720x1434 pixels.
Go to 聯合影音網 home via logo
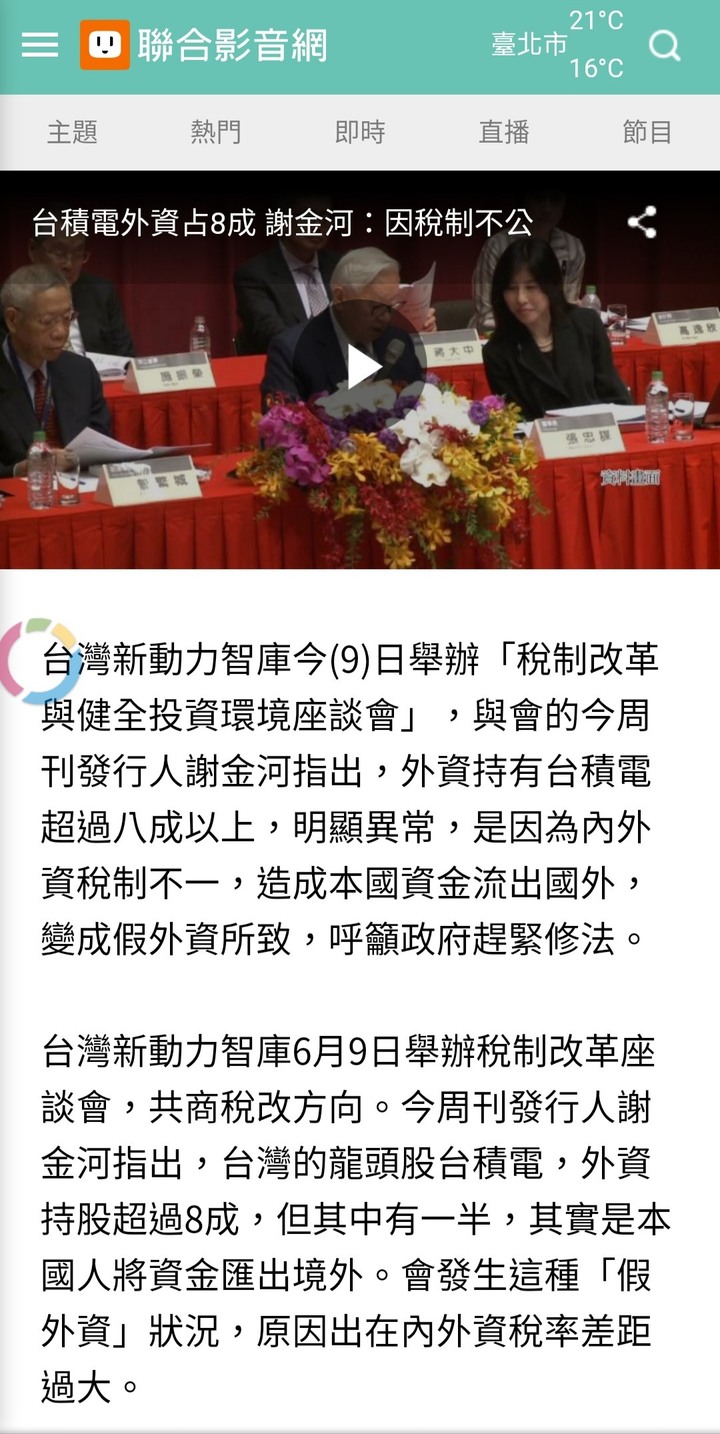[205, 45]
